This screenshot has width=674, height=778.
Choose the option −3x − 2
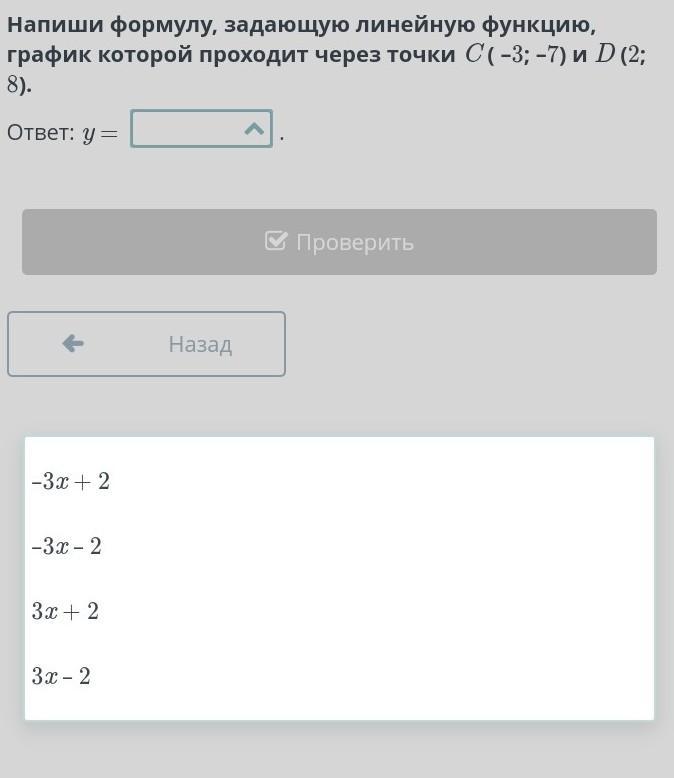(67, 546)
